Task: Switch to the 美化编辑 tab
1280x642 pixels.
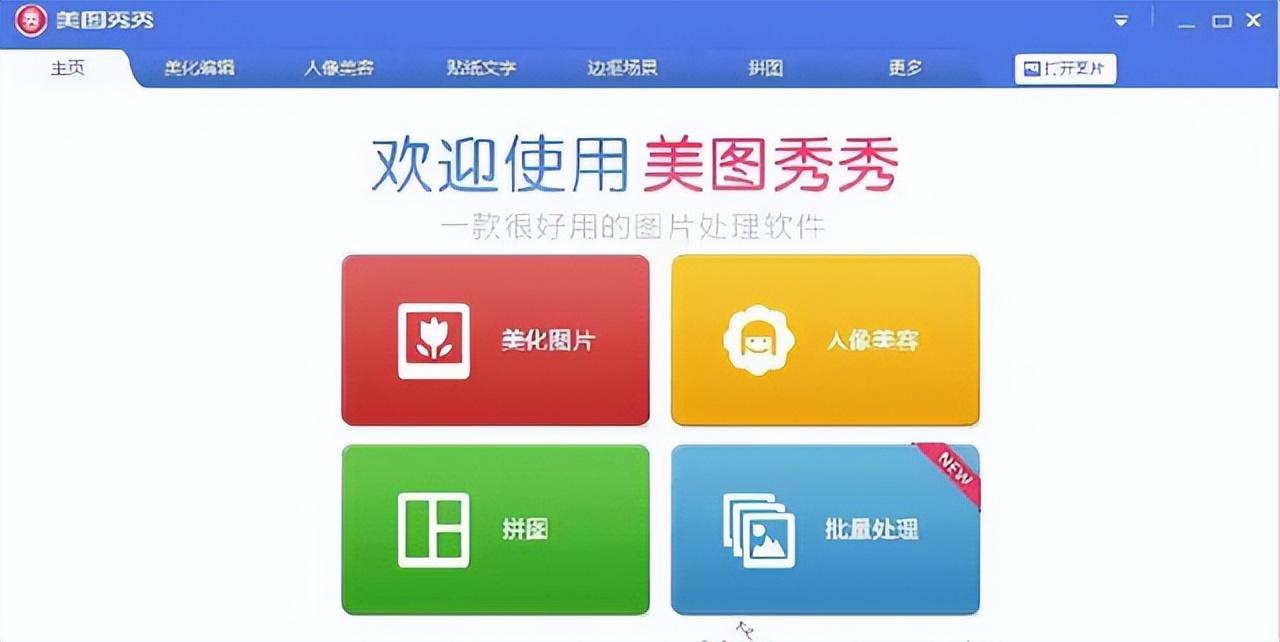Action: (199, 68)
